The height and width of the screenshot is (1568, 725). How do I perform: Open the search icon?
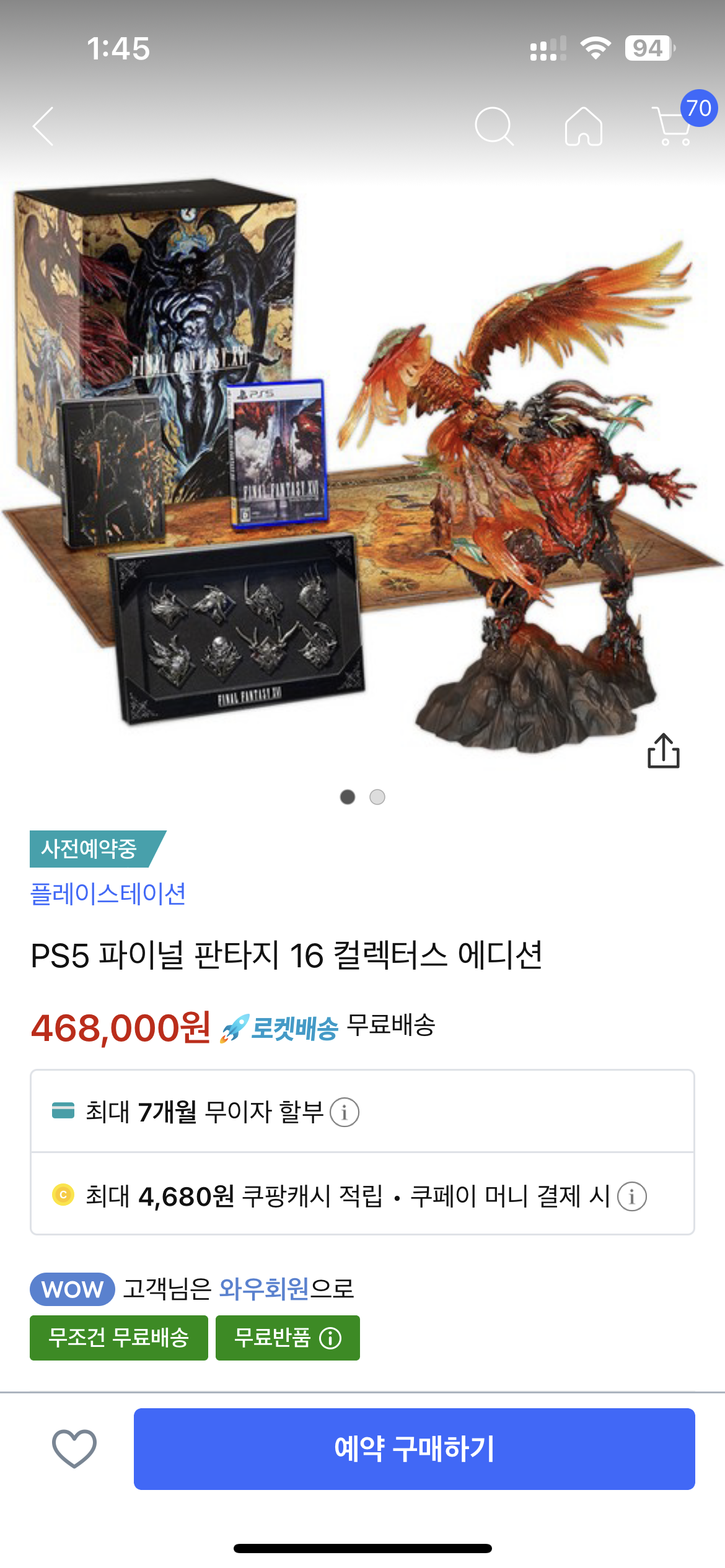pyautogui.click(x=494, y=126)
